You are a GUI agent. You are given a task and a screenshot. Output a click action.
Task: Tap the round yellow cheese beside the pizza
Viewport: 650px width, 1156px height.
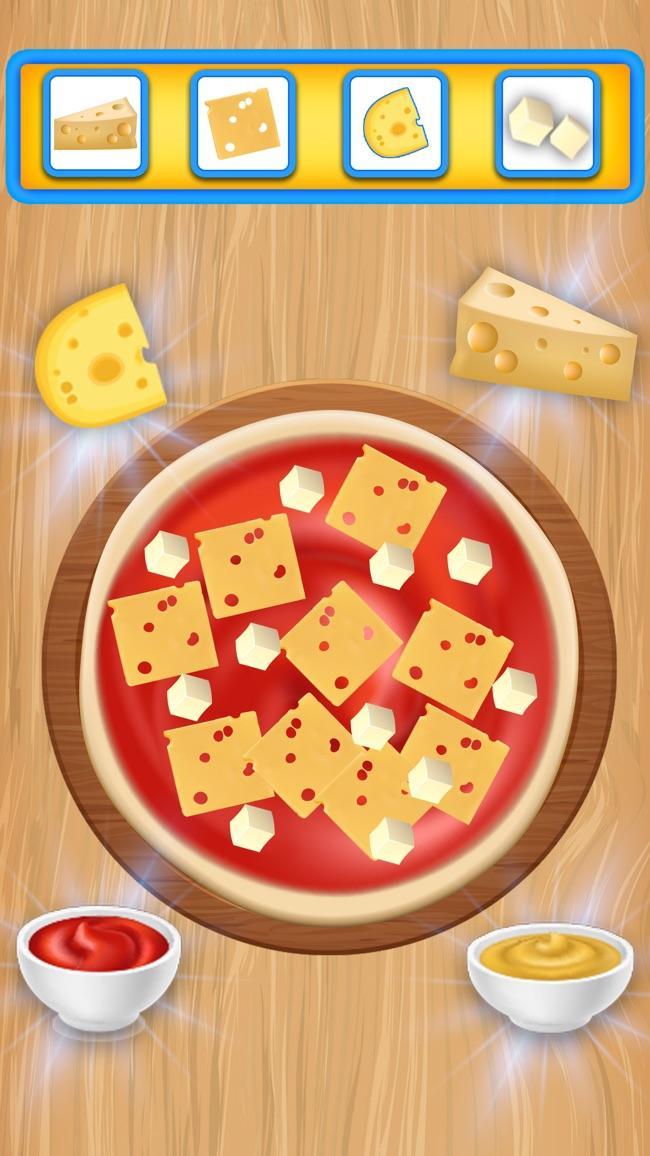coord(100,355)
